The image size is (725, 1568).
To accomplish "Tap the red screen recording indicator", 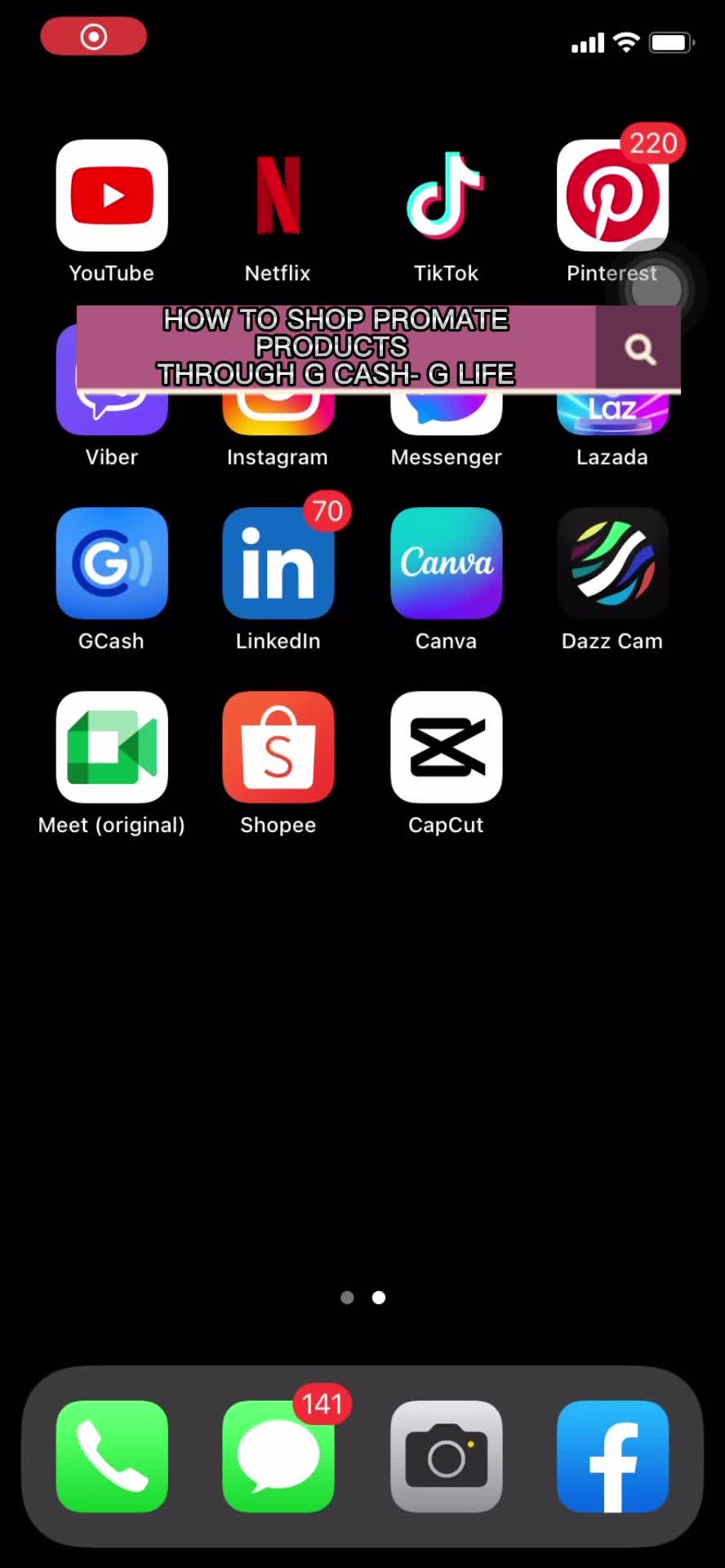I will 94,37.
